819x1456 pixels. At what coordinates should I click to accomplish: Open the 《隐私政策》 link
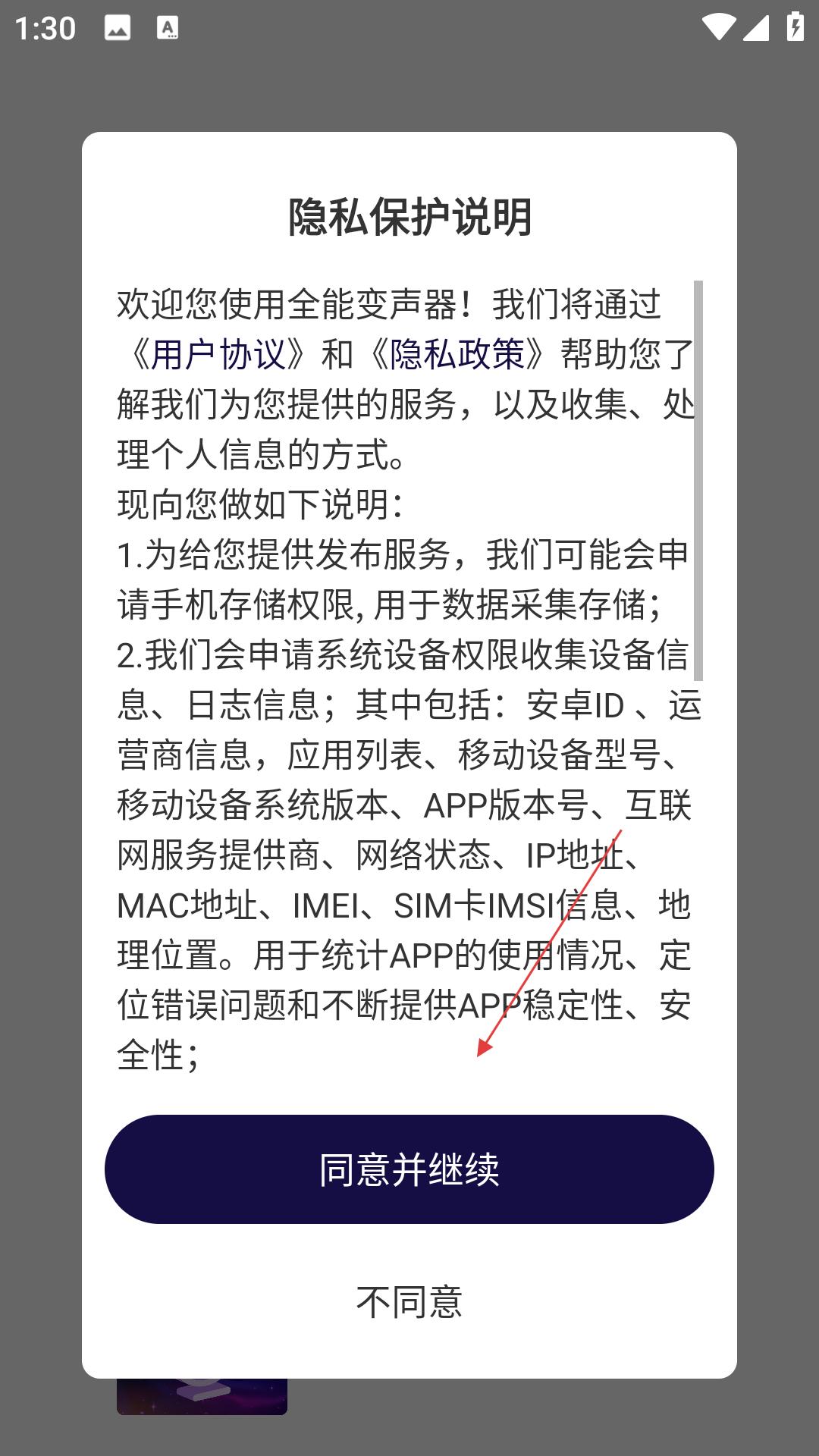[x=457, y=354]
